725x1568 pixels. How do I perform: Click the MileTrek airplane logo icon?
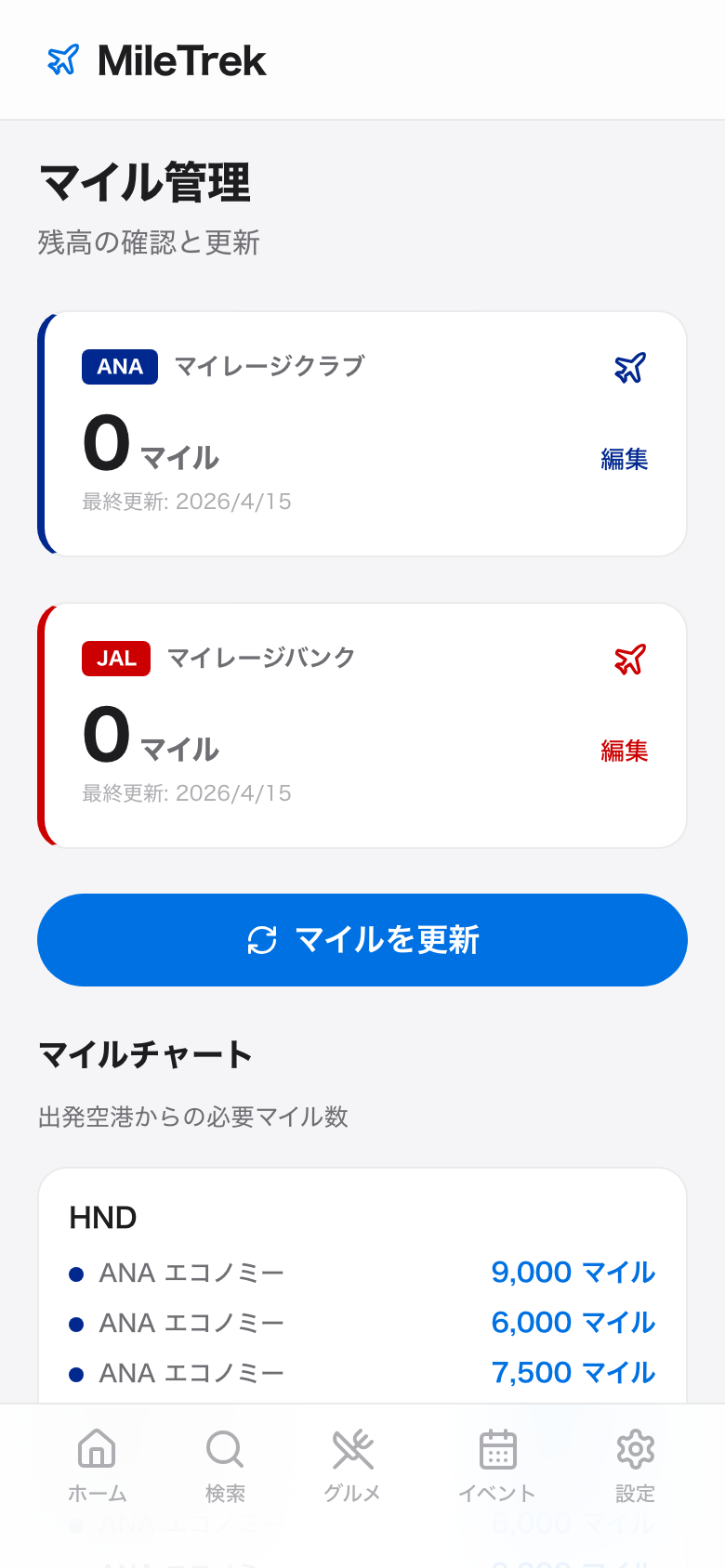(62, 59)
